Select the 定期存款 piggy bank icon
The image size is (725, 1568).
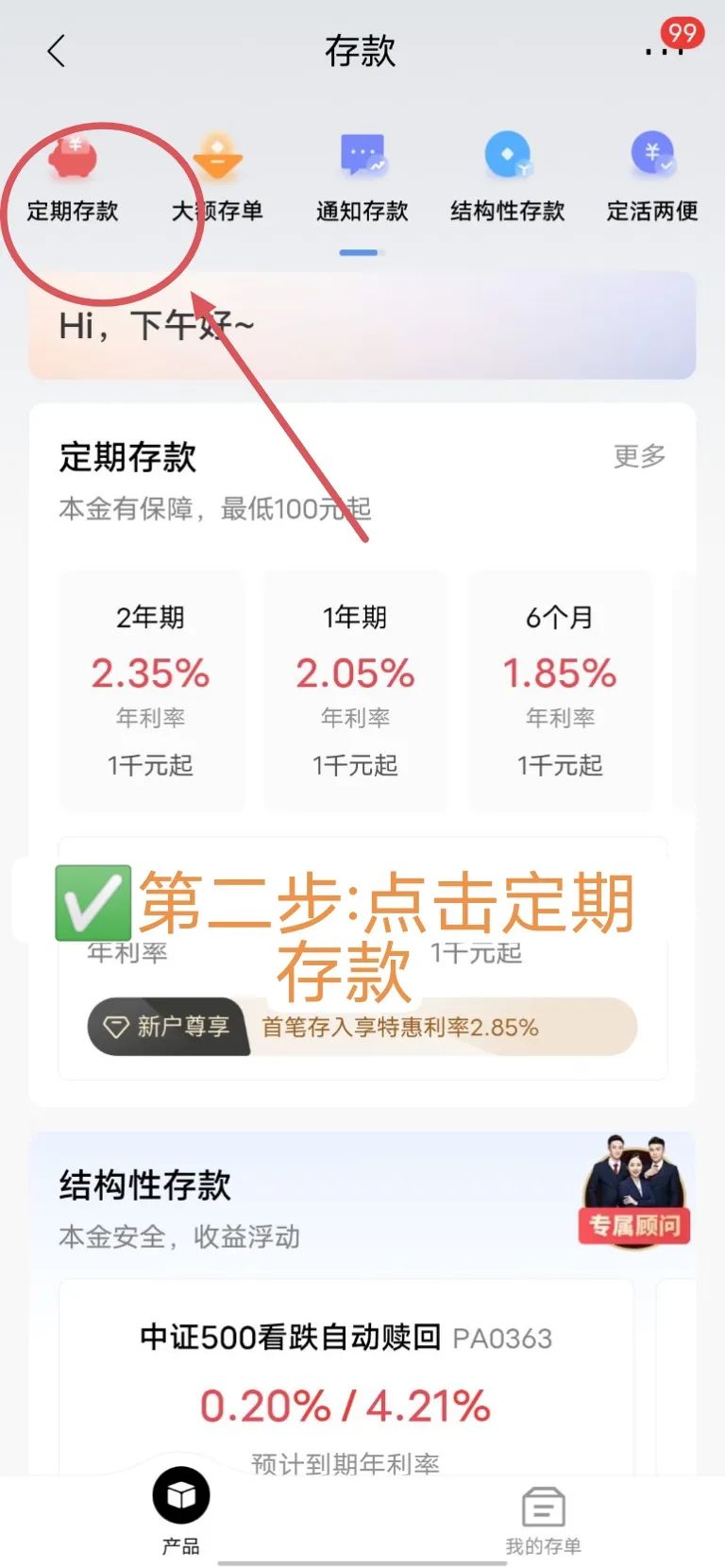74,156
